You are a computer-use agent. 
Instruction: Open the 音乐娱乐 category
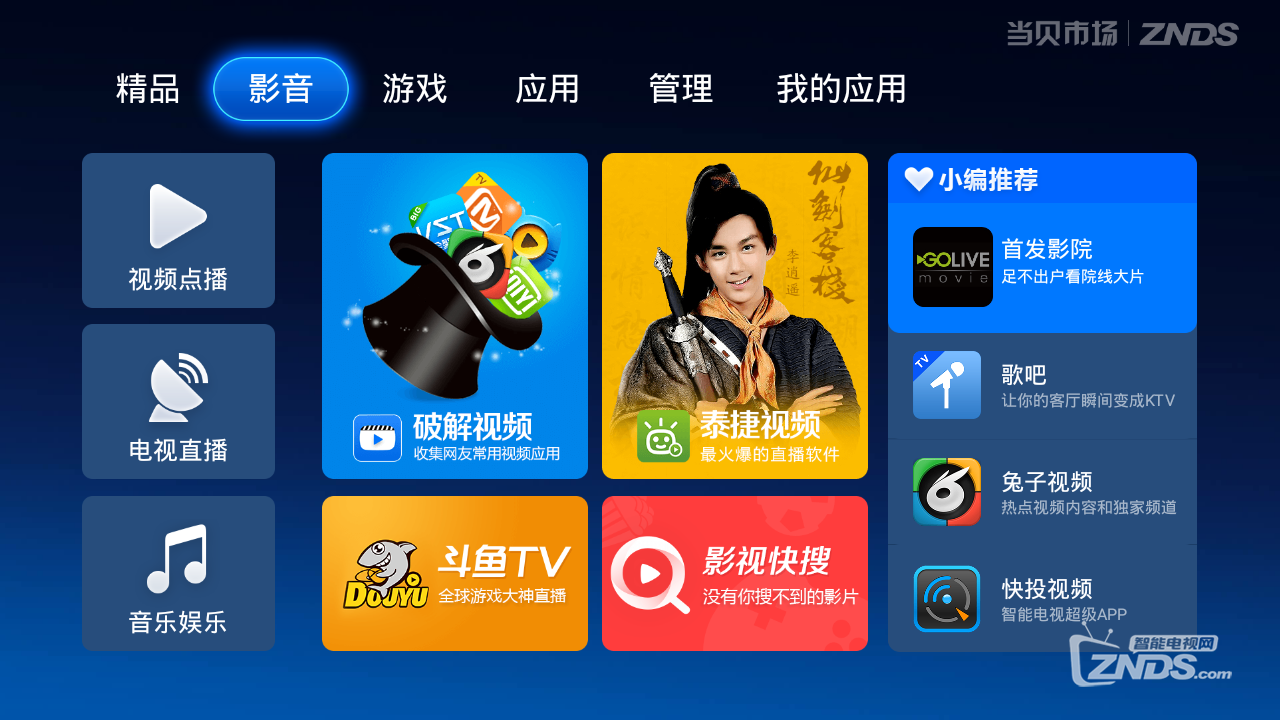178,573
